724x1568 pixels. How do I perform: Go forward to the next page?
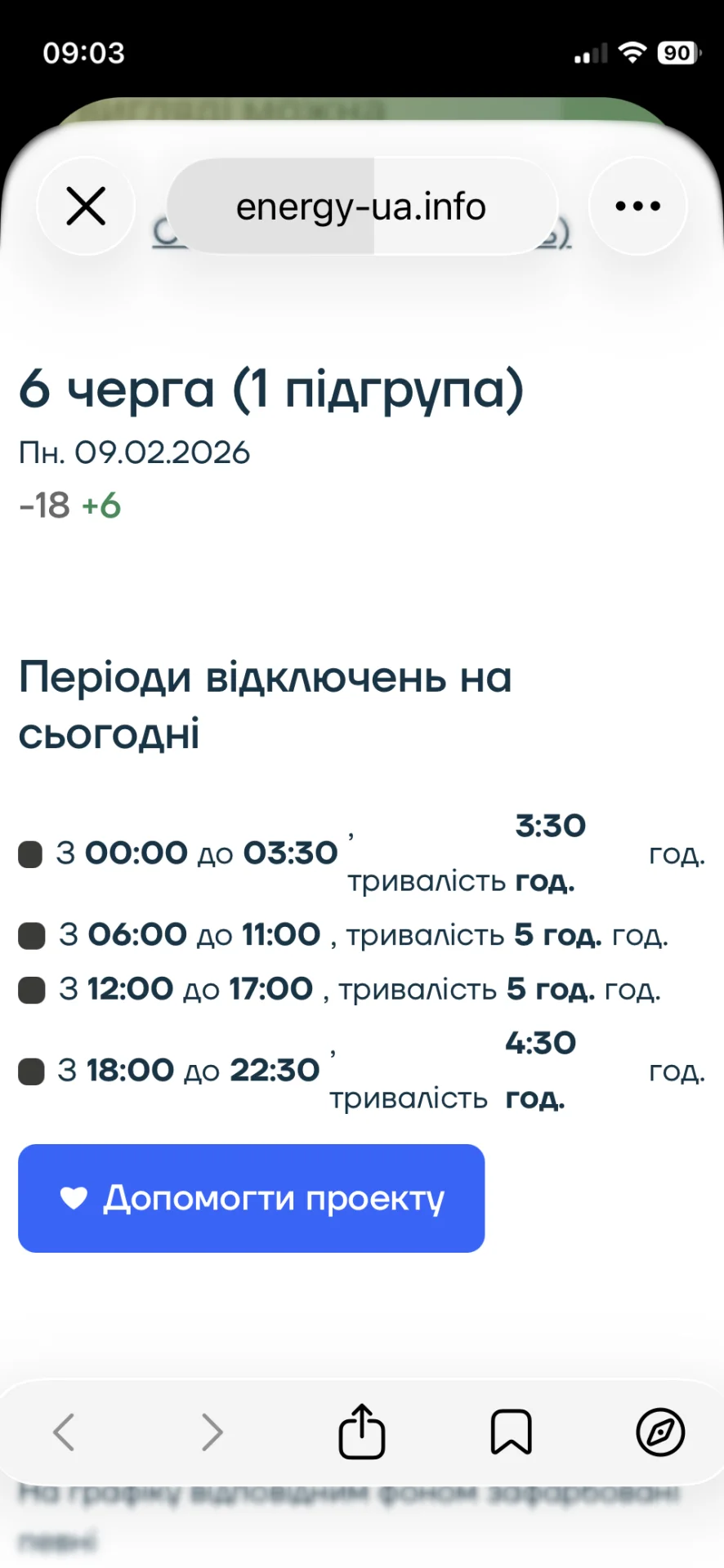[x=212, y=1432]
